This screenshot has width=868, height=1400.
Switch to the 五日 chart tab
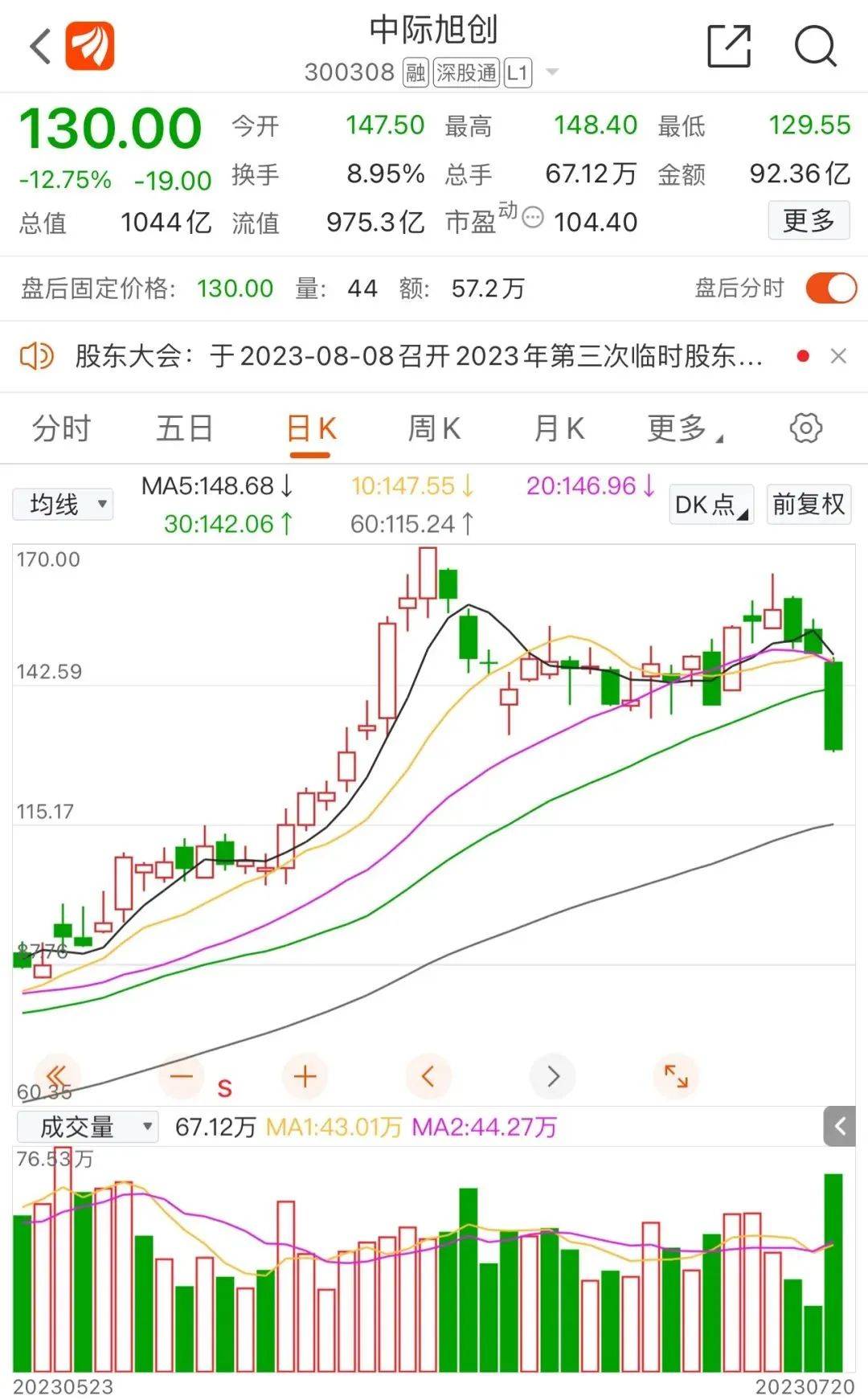[x=184, y=428]
